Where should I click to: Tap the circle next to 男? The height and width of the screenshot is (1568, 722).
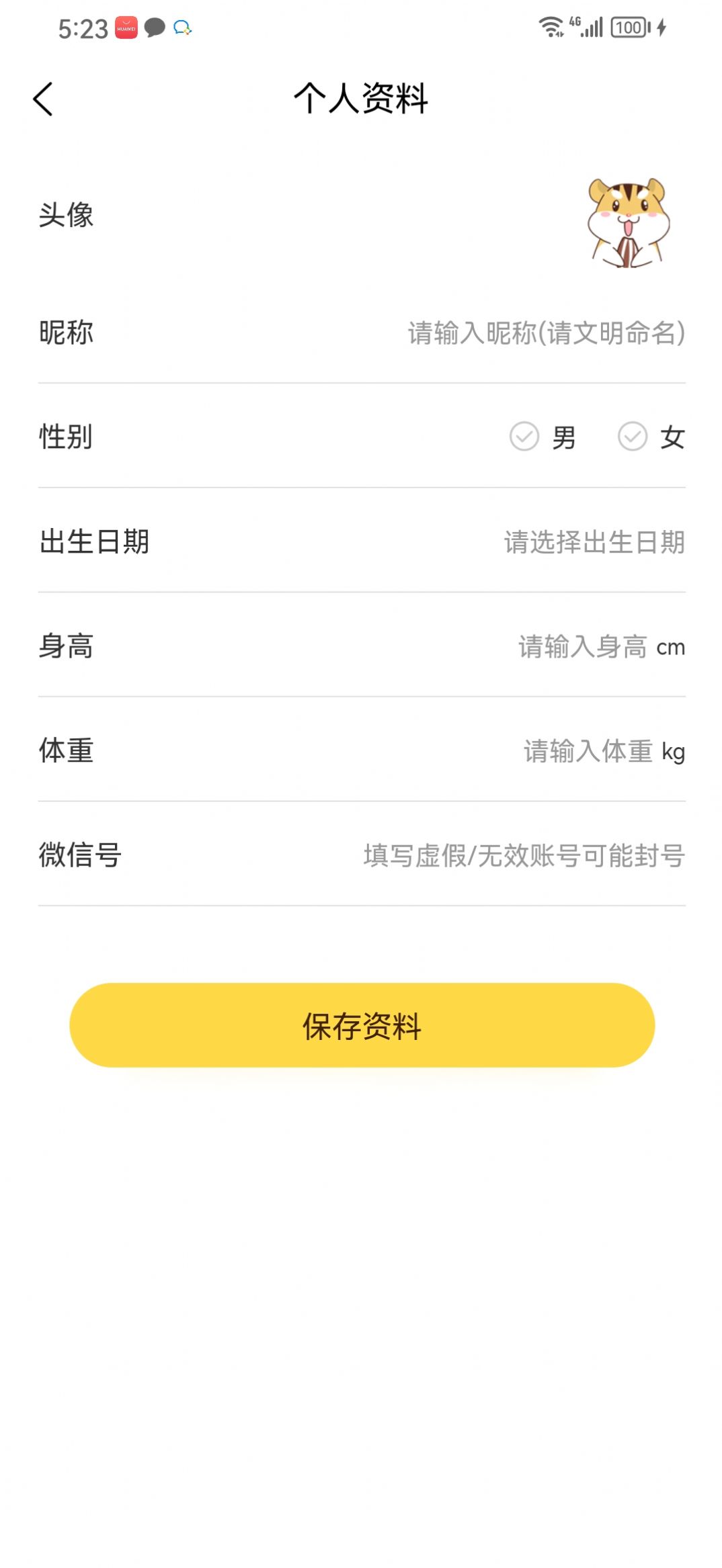525,436
